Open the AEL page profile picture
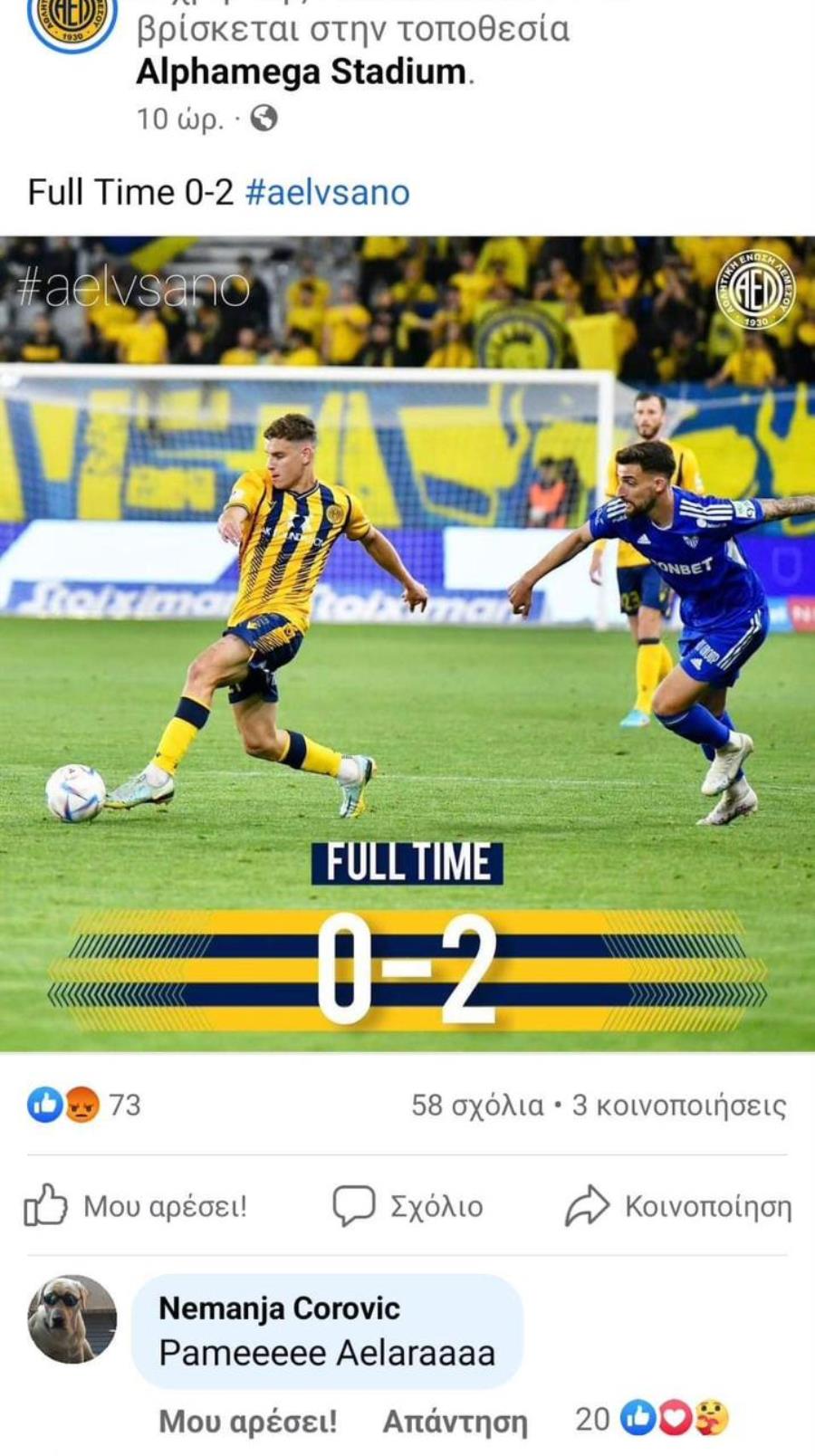 pyautogui.click(x=72, y=20)
